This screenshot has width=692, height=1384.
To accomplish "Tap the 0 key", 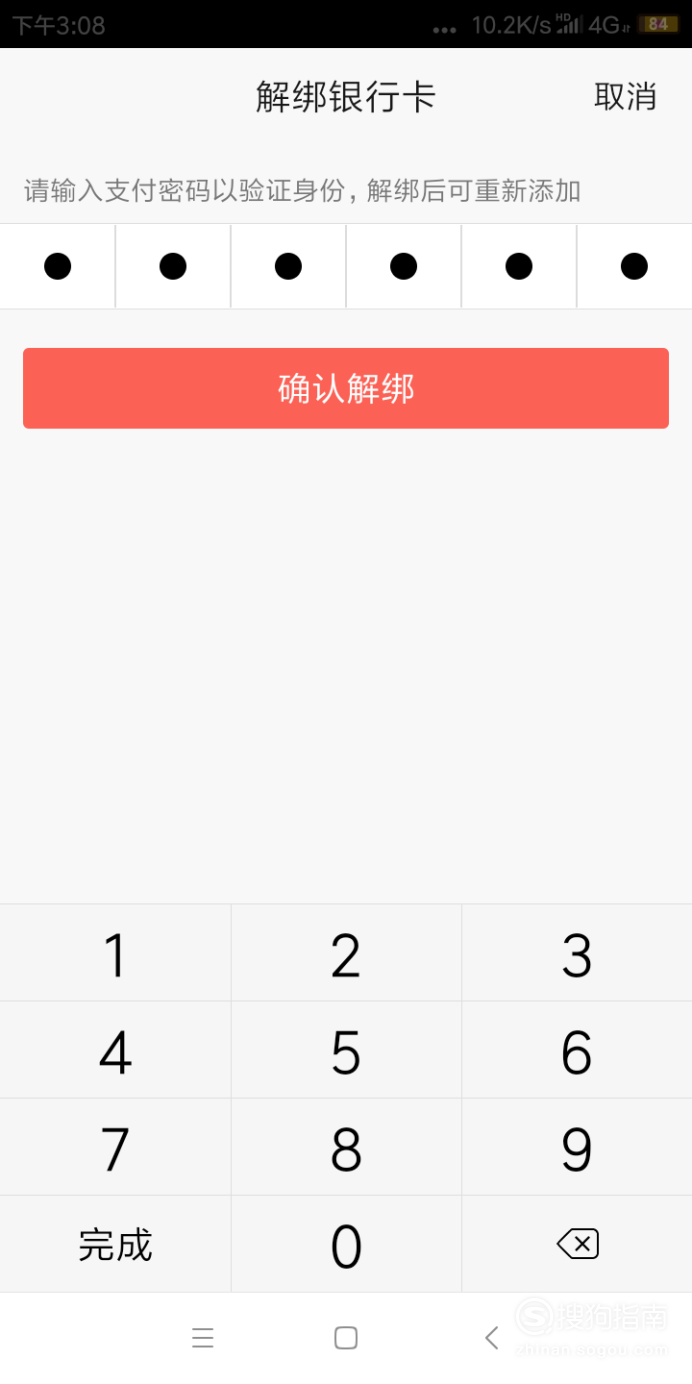I will coord(346,1246).
